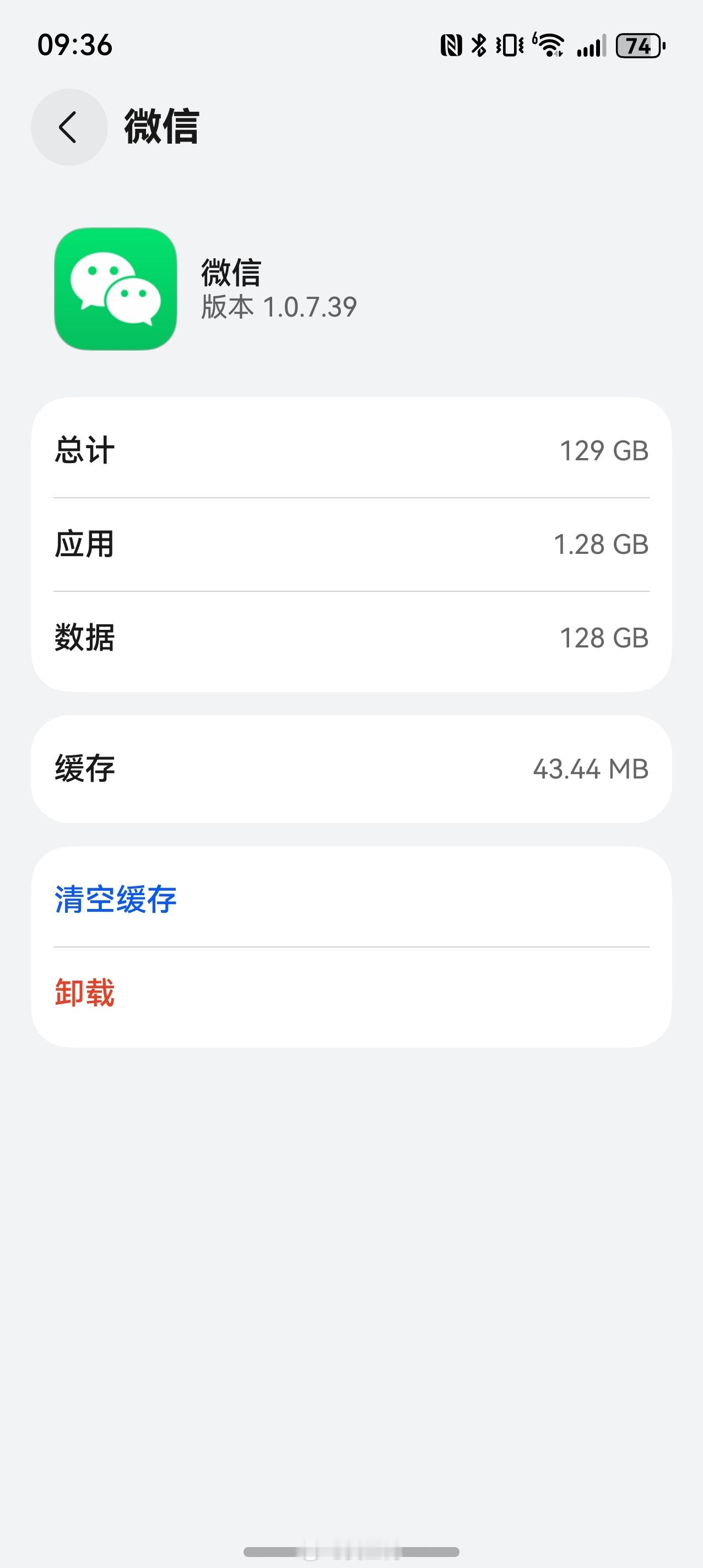703x1568 pixels.
Task: Go back using the top-left arrow
Action: [x=69, y=127]
